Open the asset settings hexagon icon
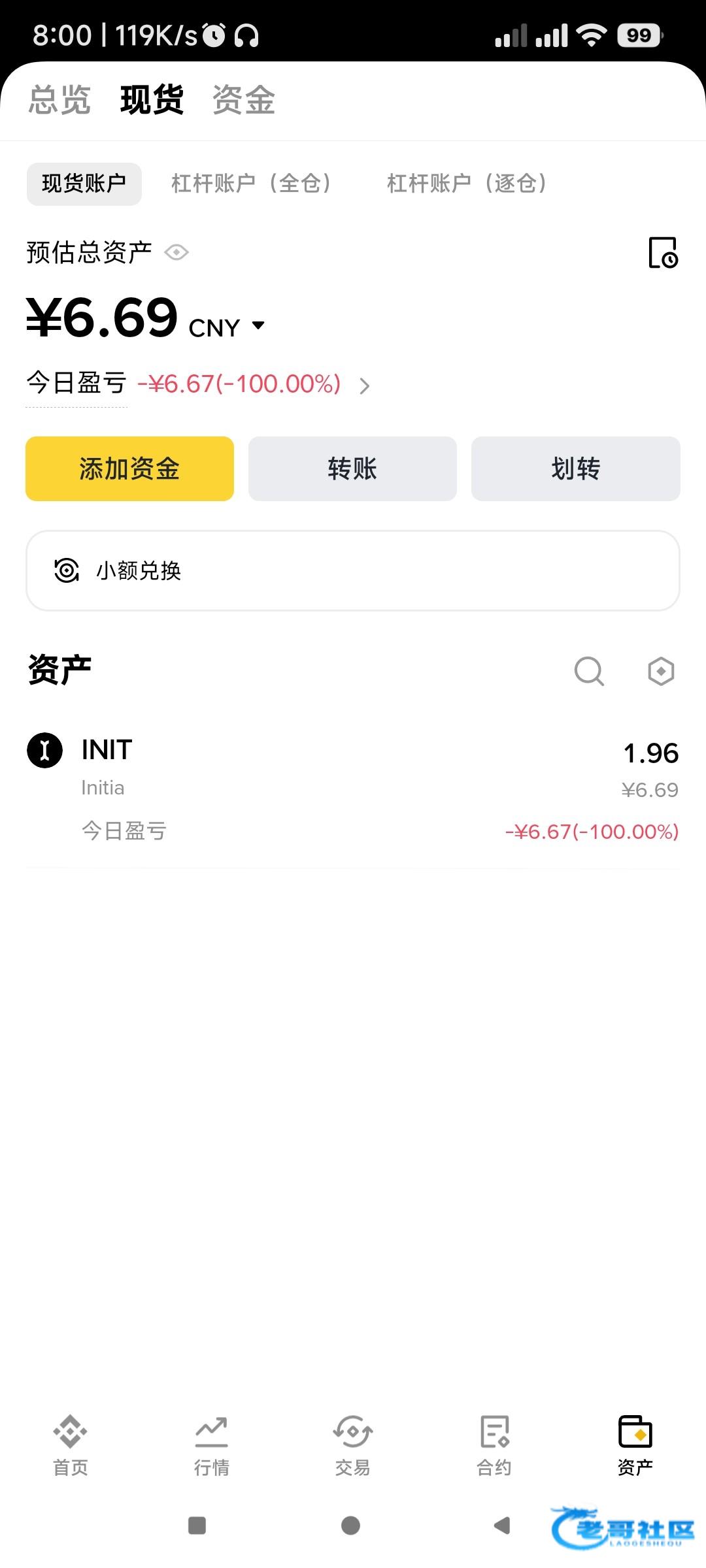 [661, 671]
